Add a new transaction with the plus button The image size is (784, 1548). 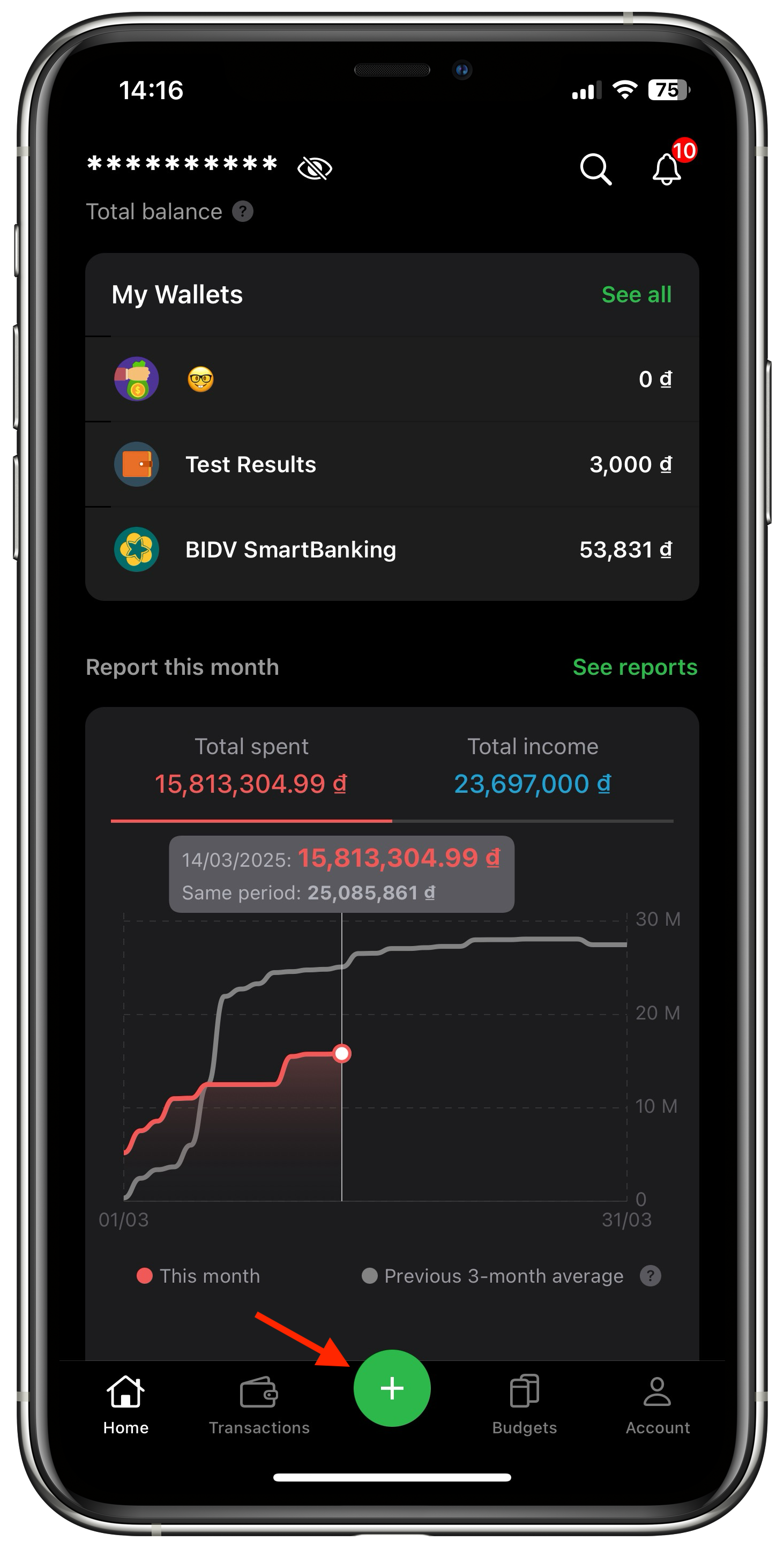point(392,1389)
